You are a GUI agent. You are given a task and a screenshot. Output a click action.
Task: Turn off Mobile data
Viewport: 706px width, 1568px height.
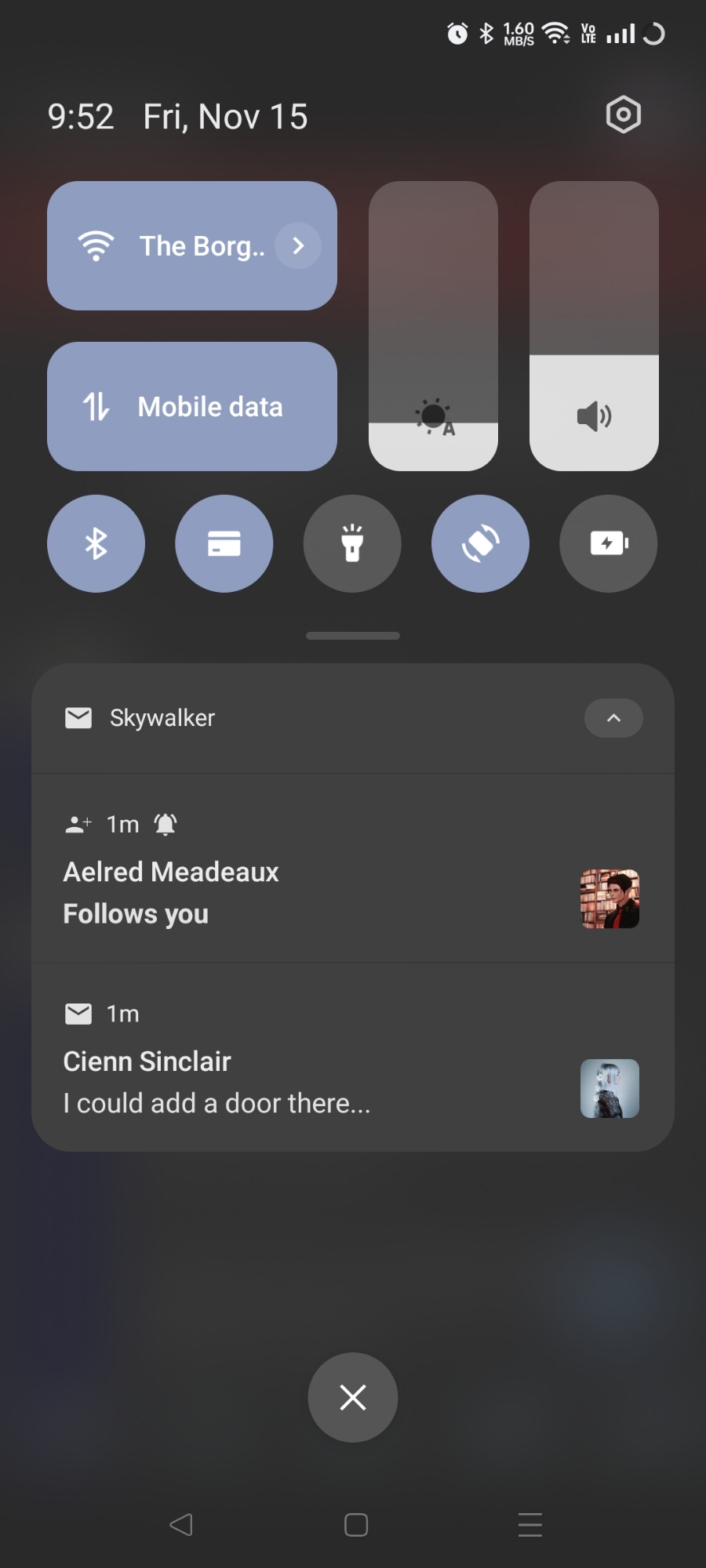point(192,407)
